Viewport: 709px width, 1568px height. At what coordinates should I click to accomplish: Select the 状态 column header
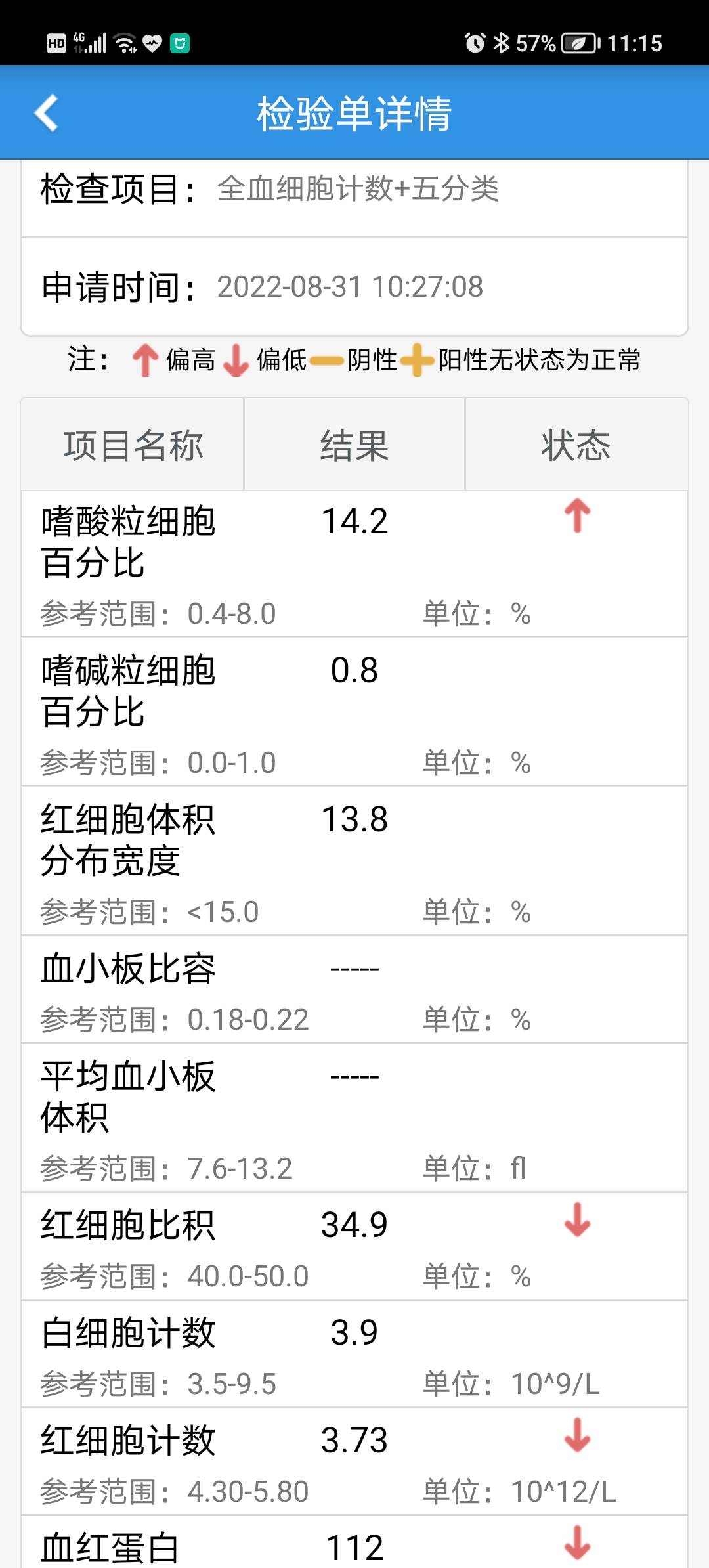point(575,444)
